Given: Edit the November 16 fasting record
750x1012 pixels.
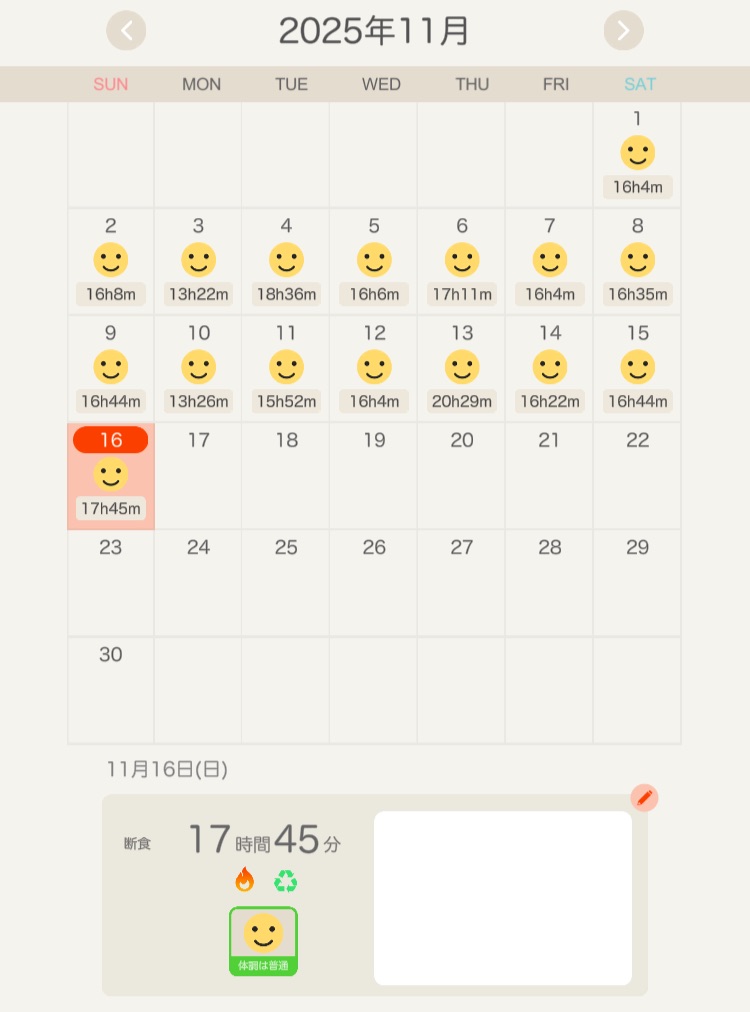Looking at the screenshot, I should point(644,798).
